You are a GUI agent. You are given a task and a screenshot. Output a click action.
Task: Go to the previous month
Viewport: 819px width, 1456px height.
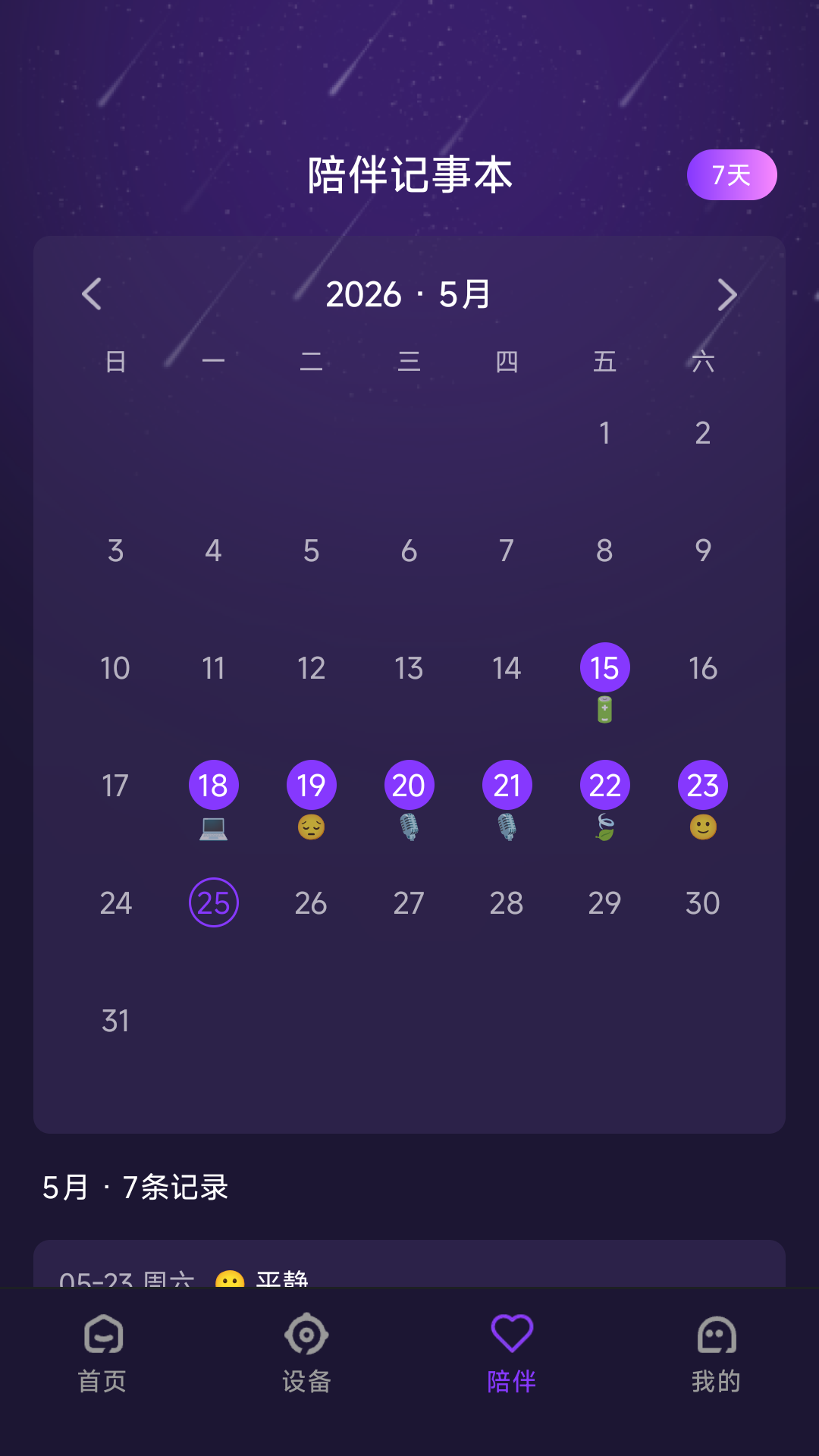[92, 294]
